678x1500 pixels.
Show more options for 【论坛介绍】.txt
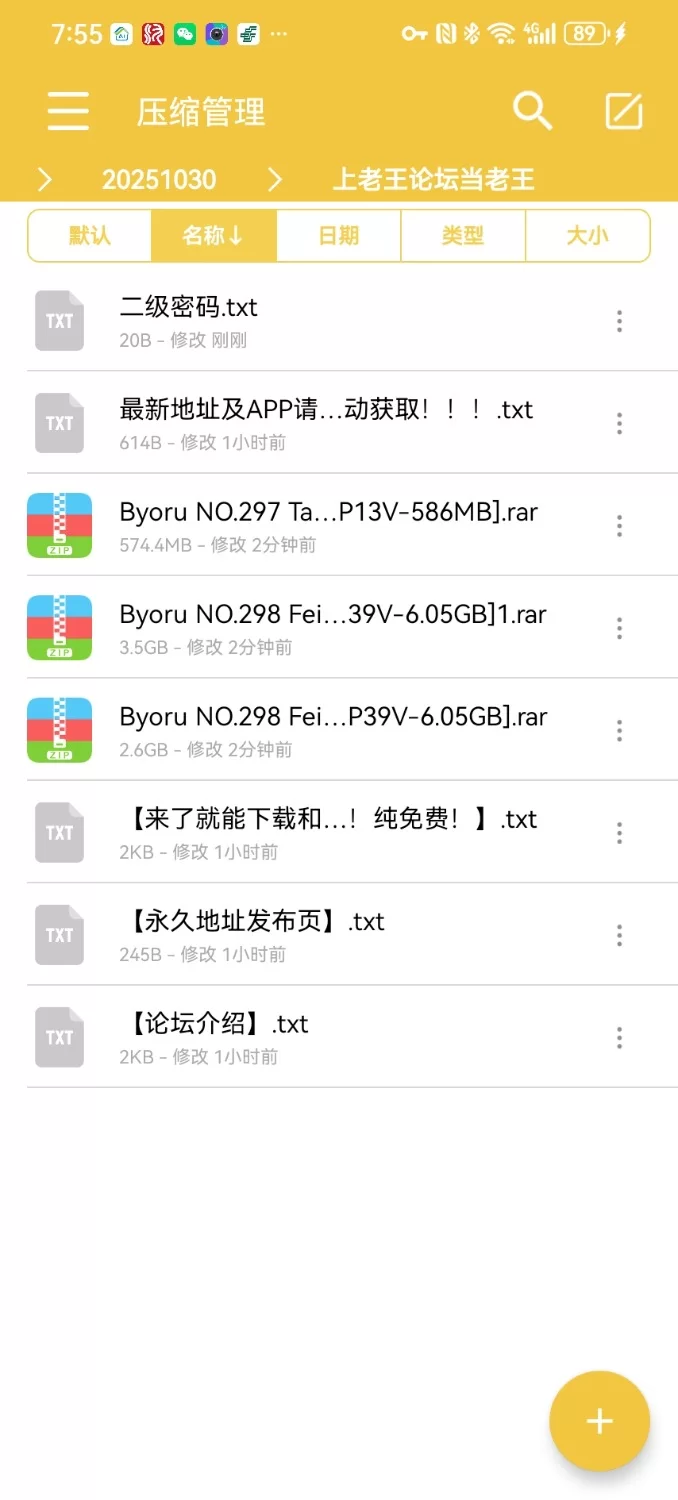click(x=619, y=1038)
